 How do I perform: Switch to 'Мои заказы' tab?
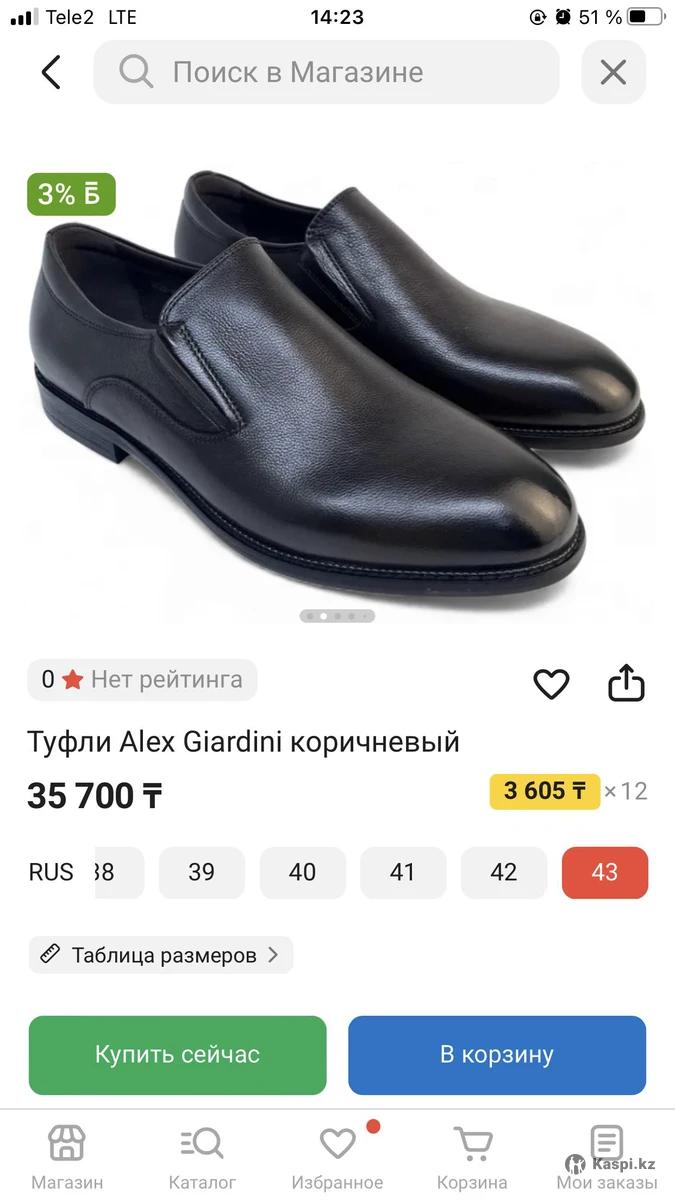[x=607, y=1157]
